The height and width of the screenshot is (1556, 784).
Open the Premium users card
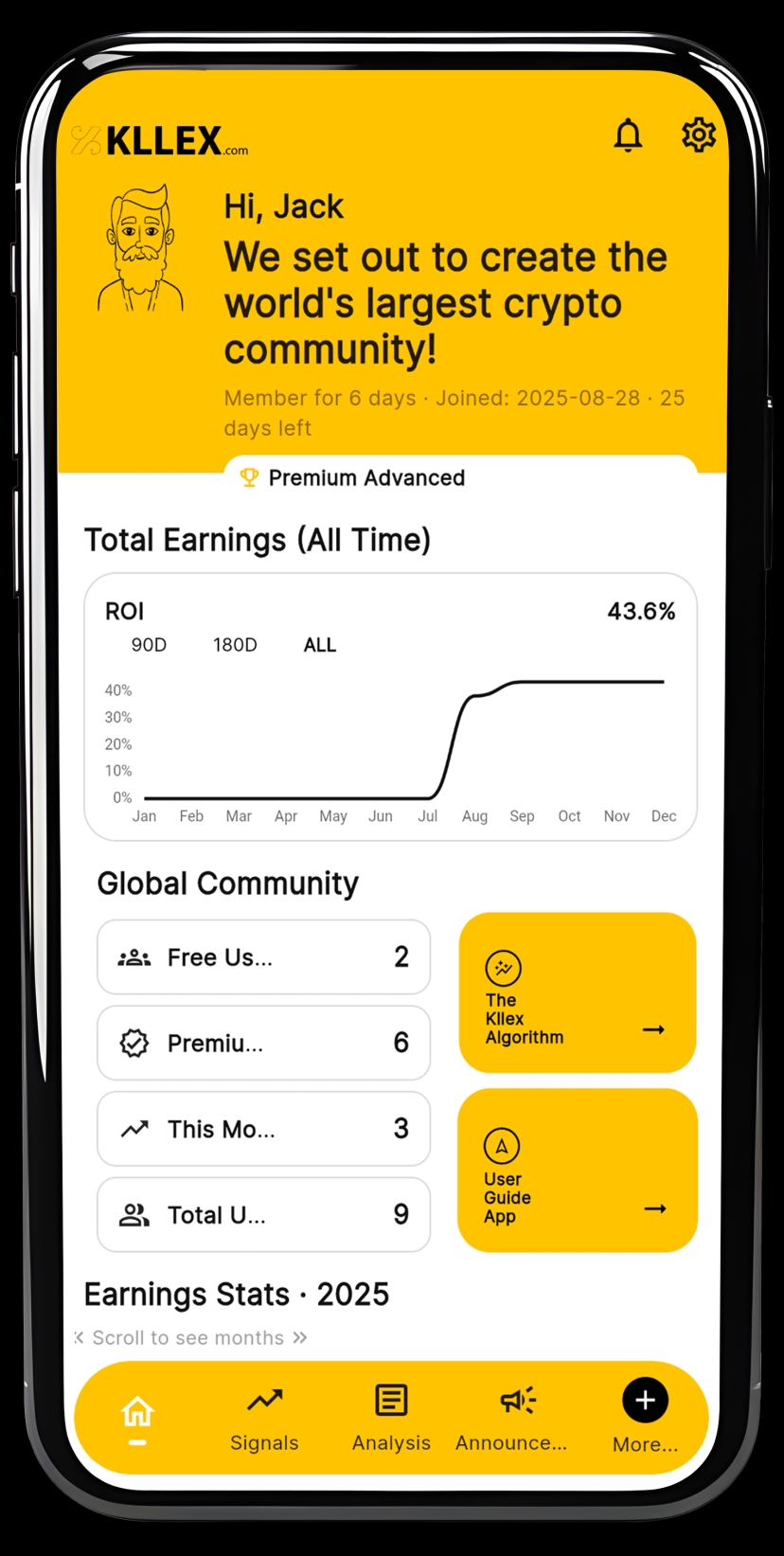(263, 1044)
